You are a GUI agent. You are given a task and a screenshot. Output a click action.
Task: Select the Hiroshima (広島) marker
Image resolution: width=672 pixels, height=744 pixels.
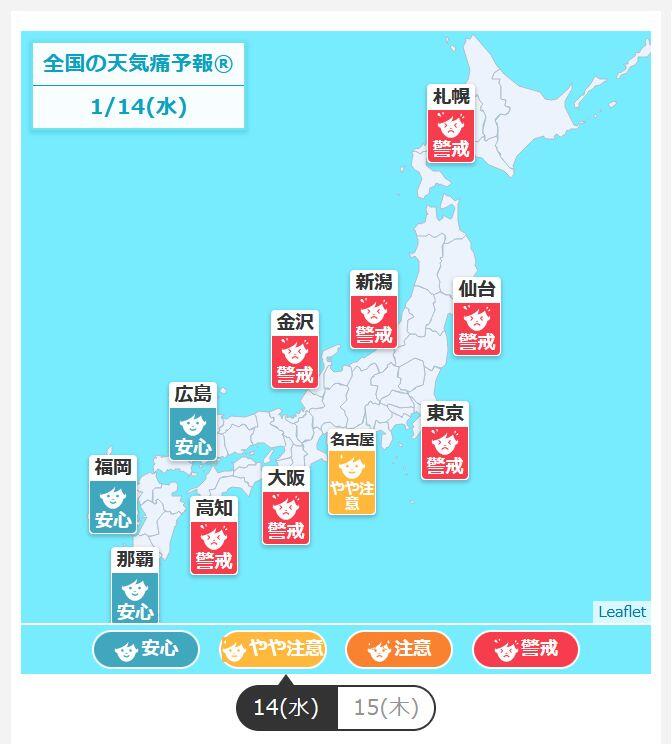coord(193,422)
